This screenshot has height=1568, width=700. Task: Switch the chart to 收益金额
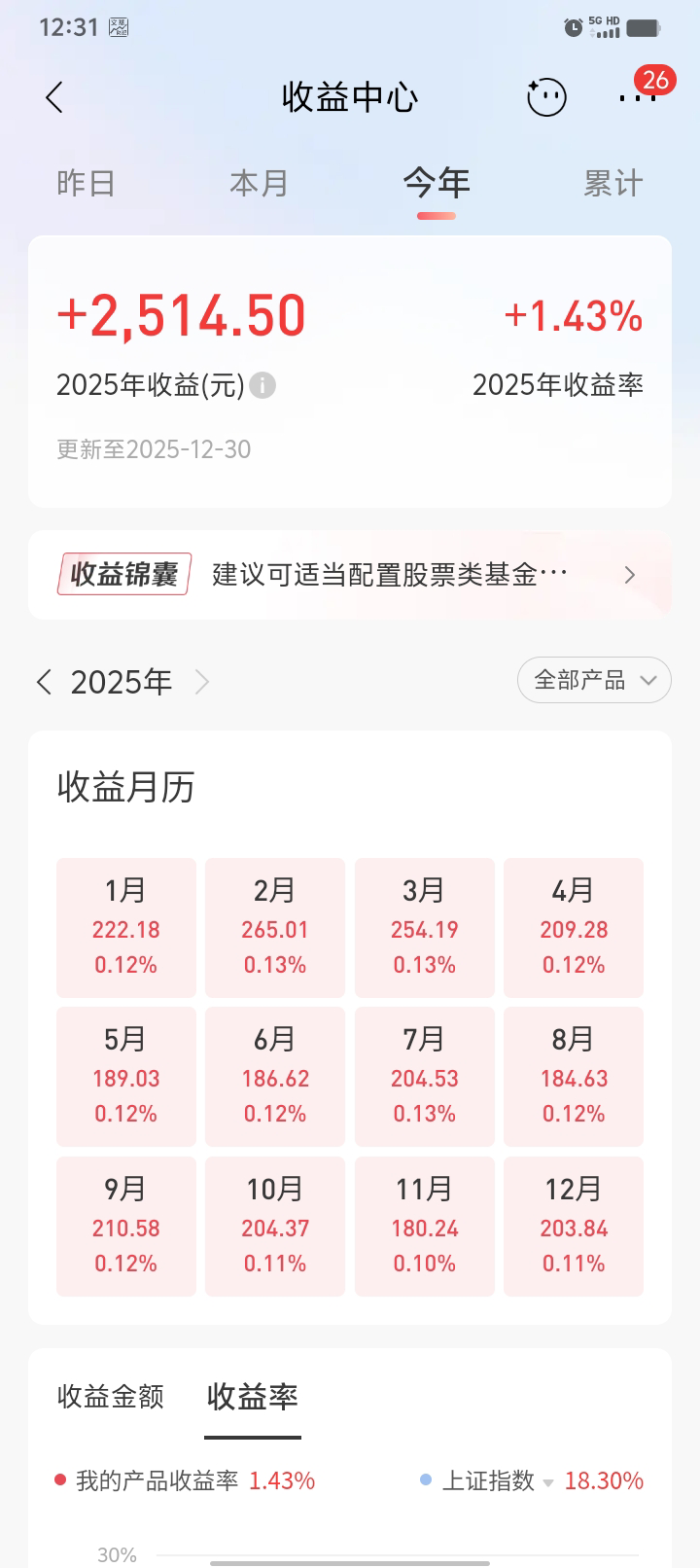tap(111, 1397)
